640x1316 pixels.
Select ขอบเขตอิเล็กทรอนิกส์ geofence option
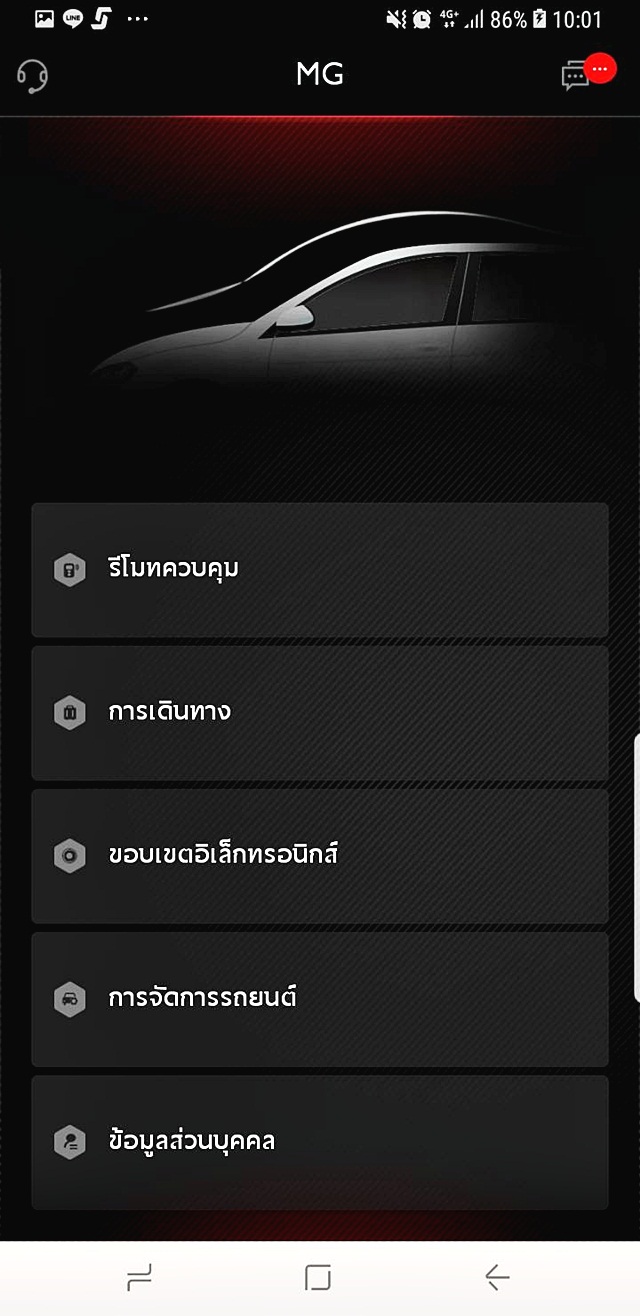coord(320,856)
